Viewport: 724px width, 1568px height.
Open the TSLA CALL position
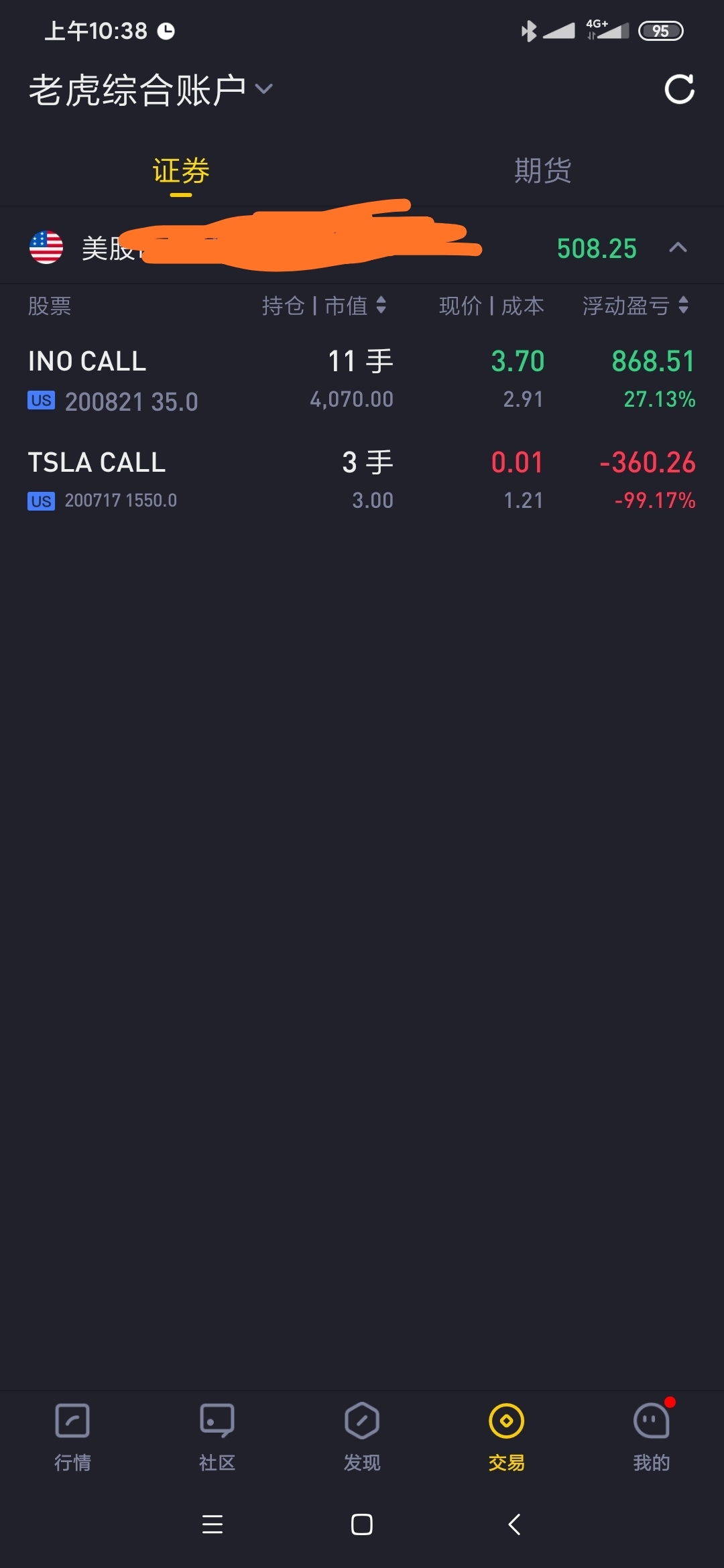point(362,480)
